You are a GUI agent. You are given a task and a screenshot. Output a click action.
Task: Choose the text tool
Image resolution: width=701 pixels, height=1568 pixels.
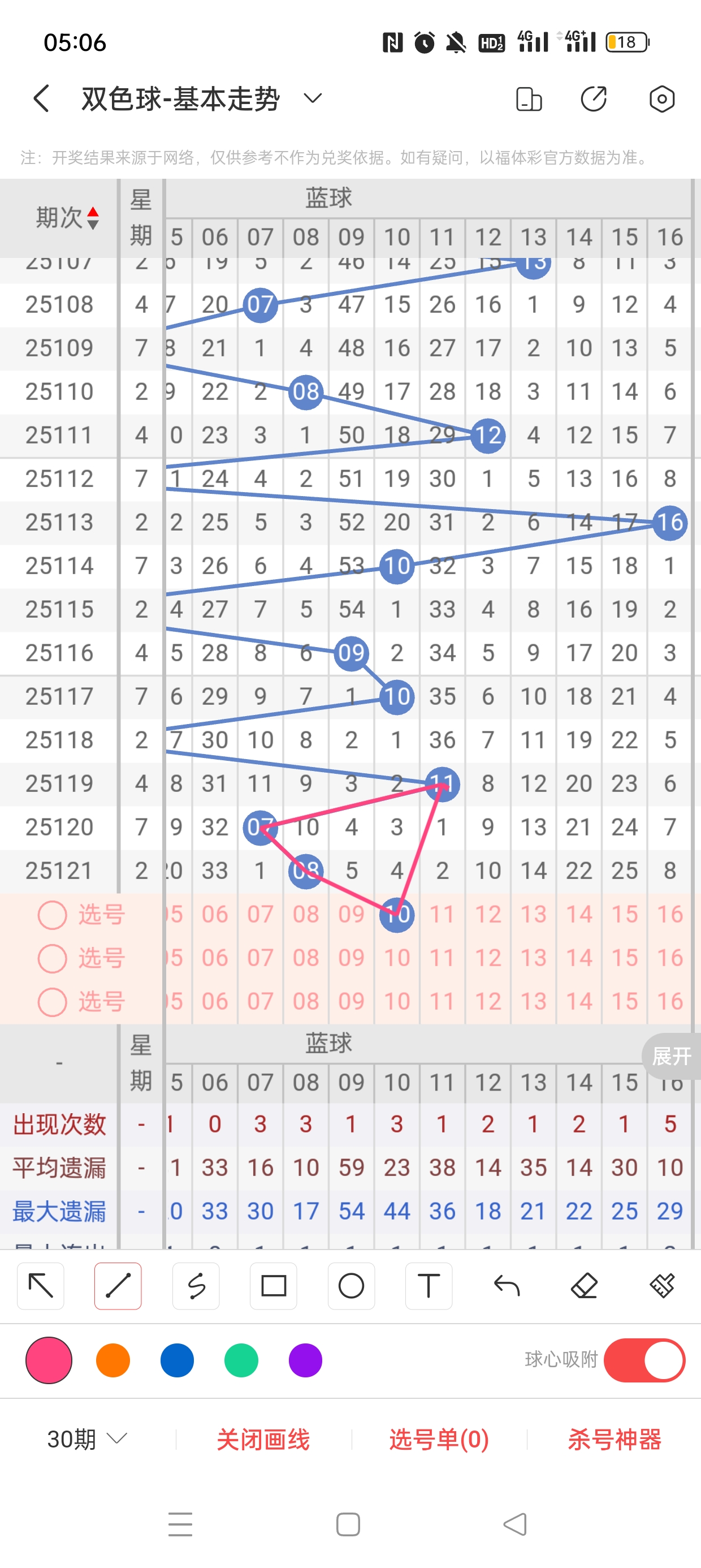pyautogui.click(x=429, y=1286)
